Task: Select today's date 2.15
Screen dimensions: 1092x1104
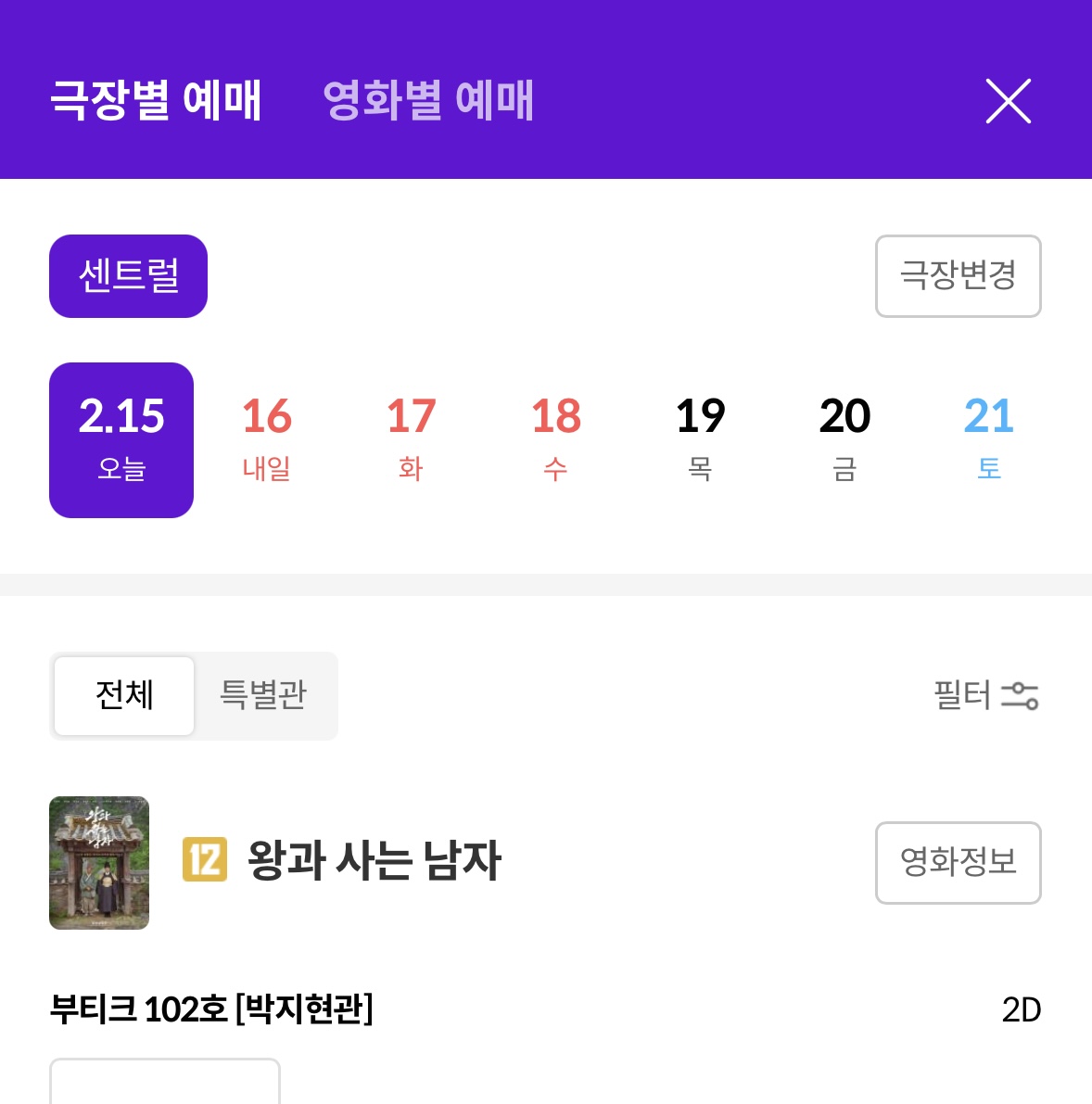Action: (x=121, y=439)
